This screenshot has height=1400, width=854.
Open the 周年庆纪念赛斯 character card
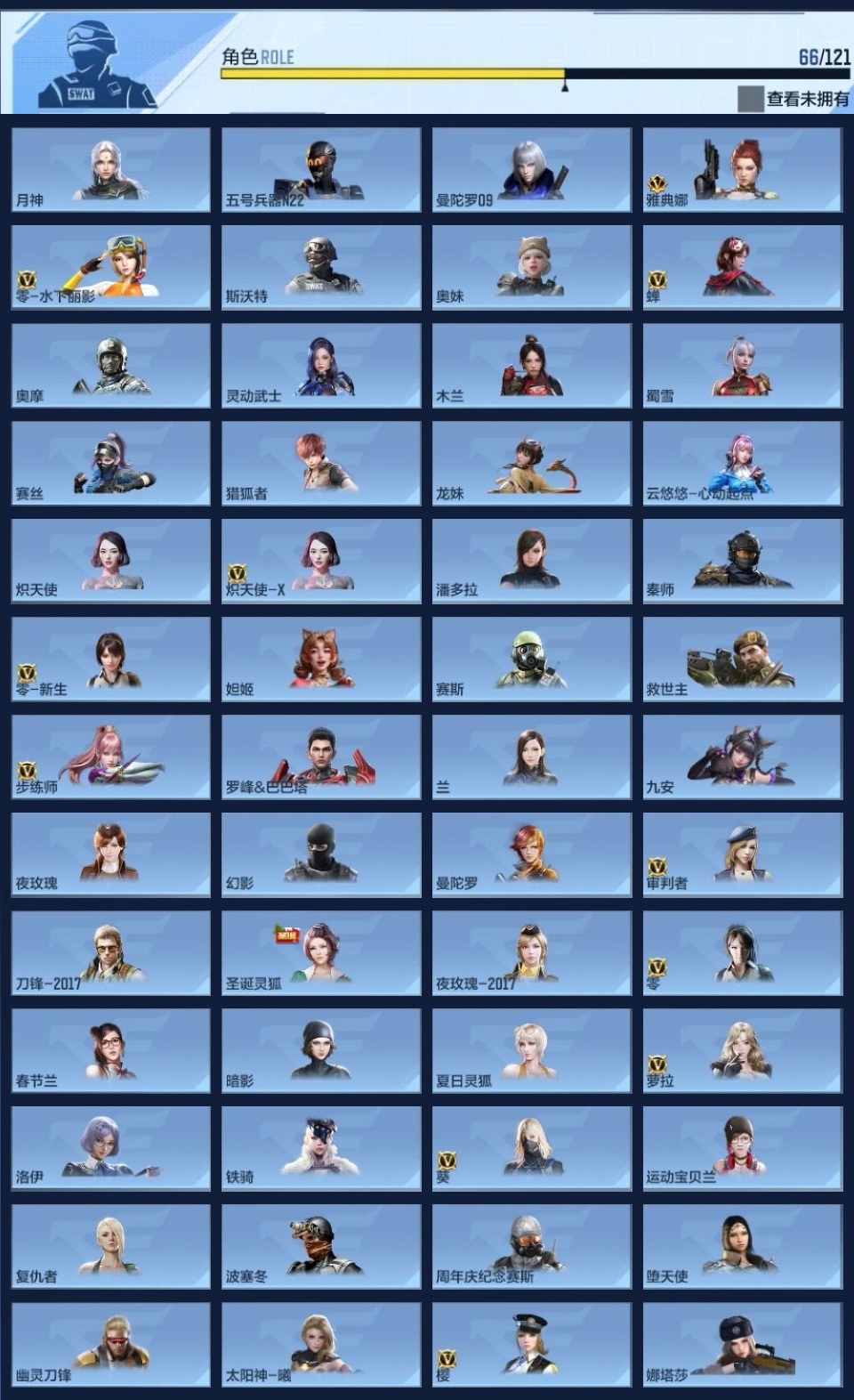point(532,1246)
